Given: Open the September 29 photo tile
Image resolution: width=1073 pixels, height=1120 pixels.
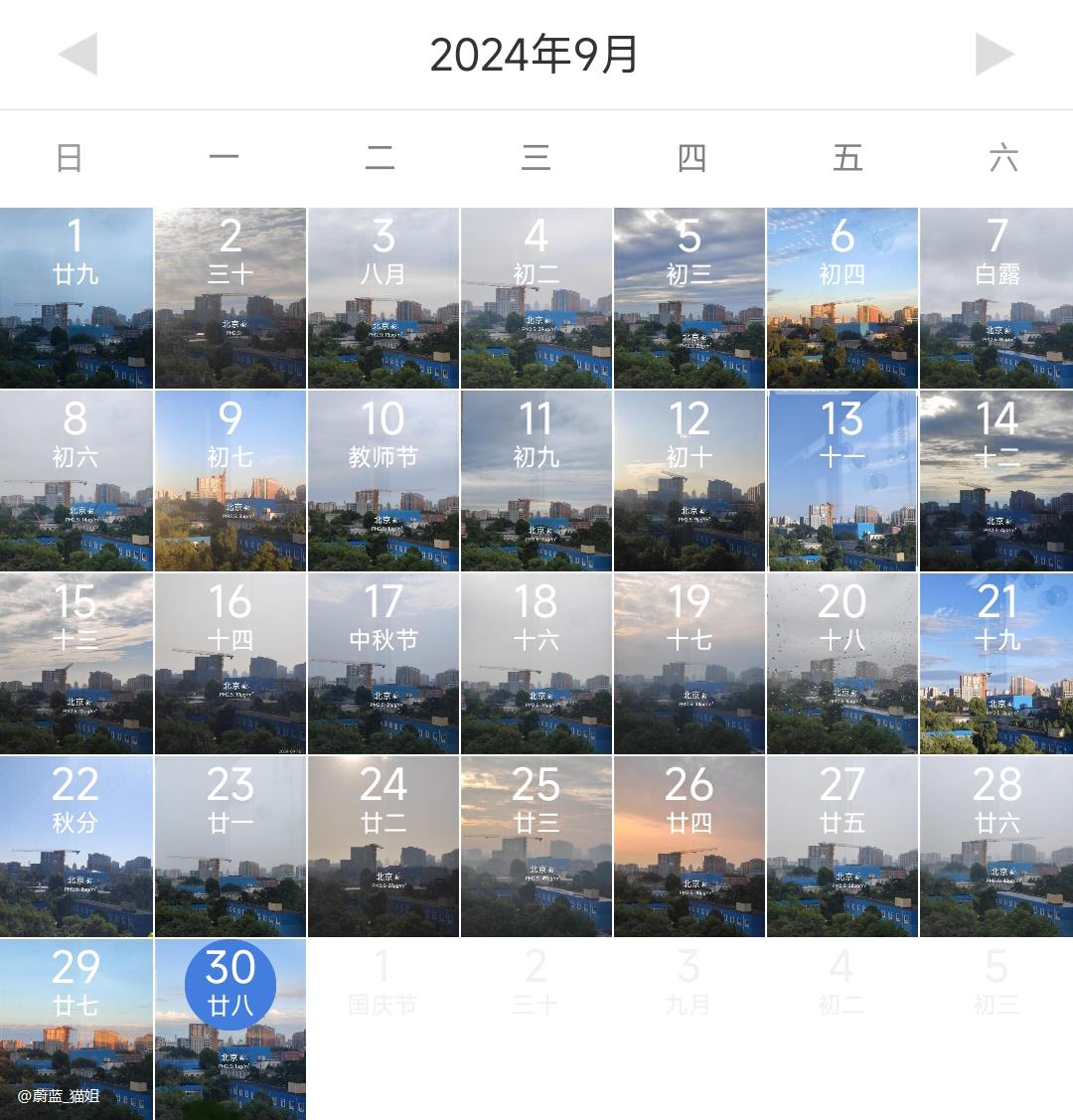Looking at the screenshot, I should (77, 1030).
